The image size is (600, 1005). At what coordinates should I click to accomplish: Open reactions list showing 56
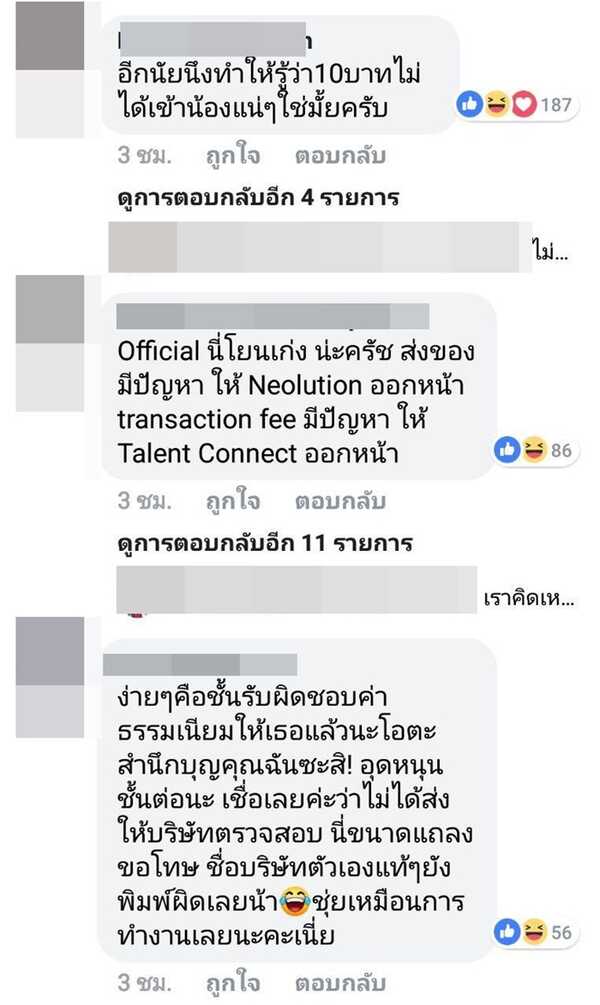coord(534,933)
